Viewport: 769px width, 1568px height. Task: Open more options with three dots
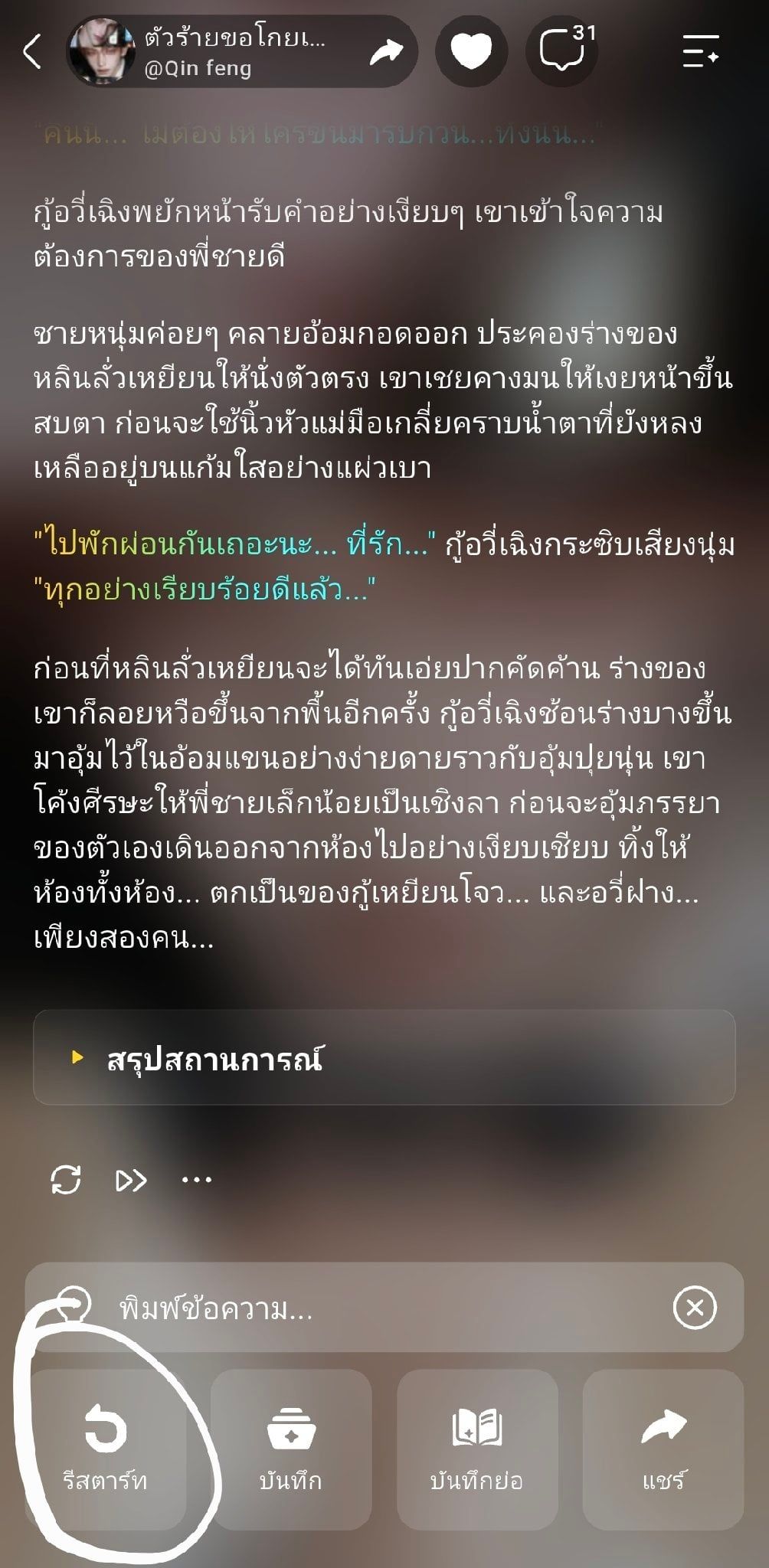point(197,1180)
